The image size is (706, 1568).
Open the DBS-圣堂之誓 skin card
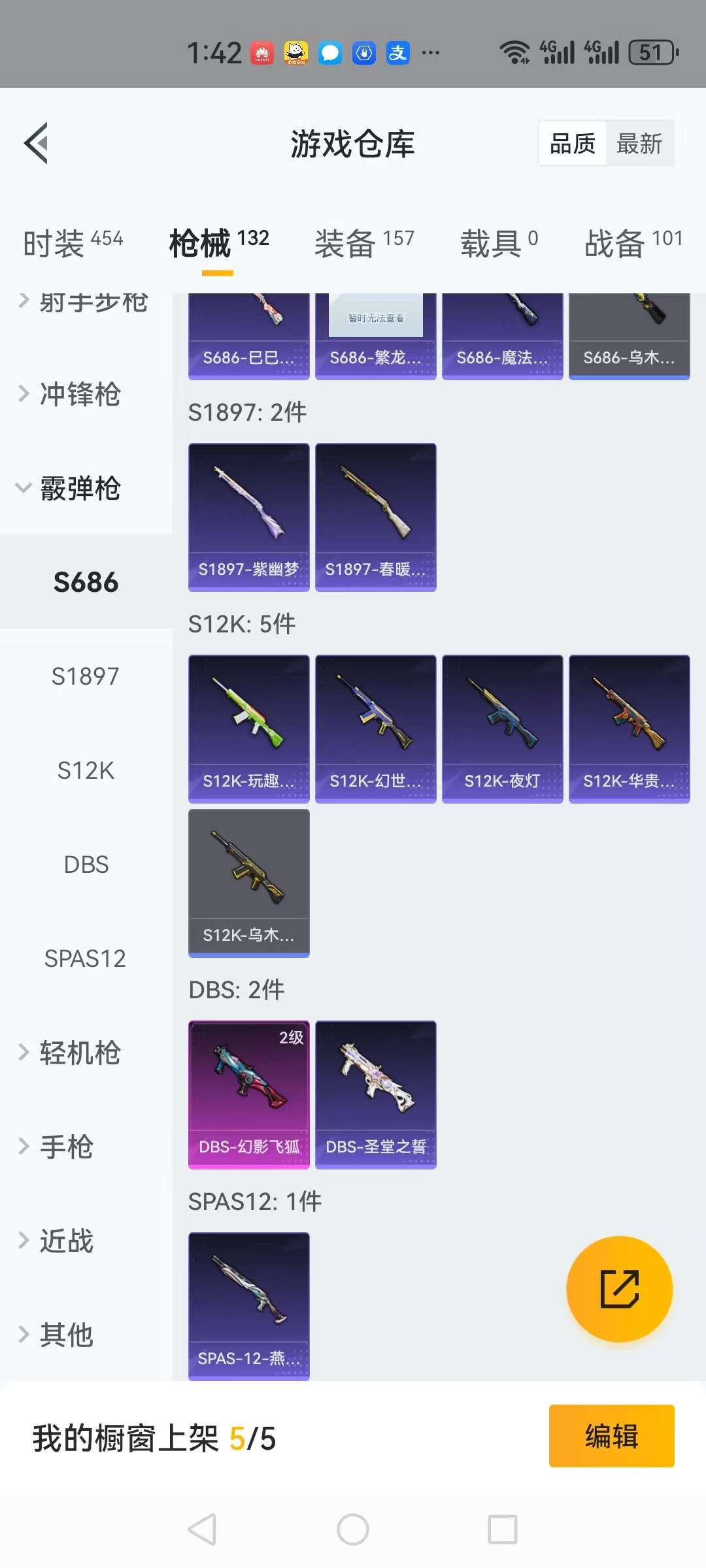click(x=375, y=1094)
